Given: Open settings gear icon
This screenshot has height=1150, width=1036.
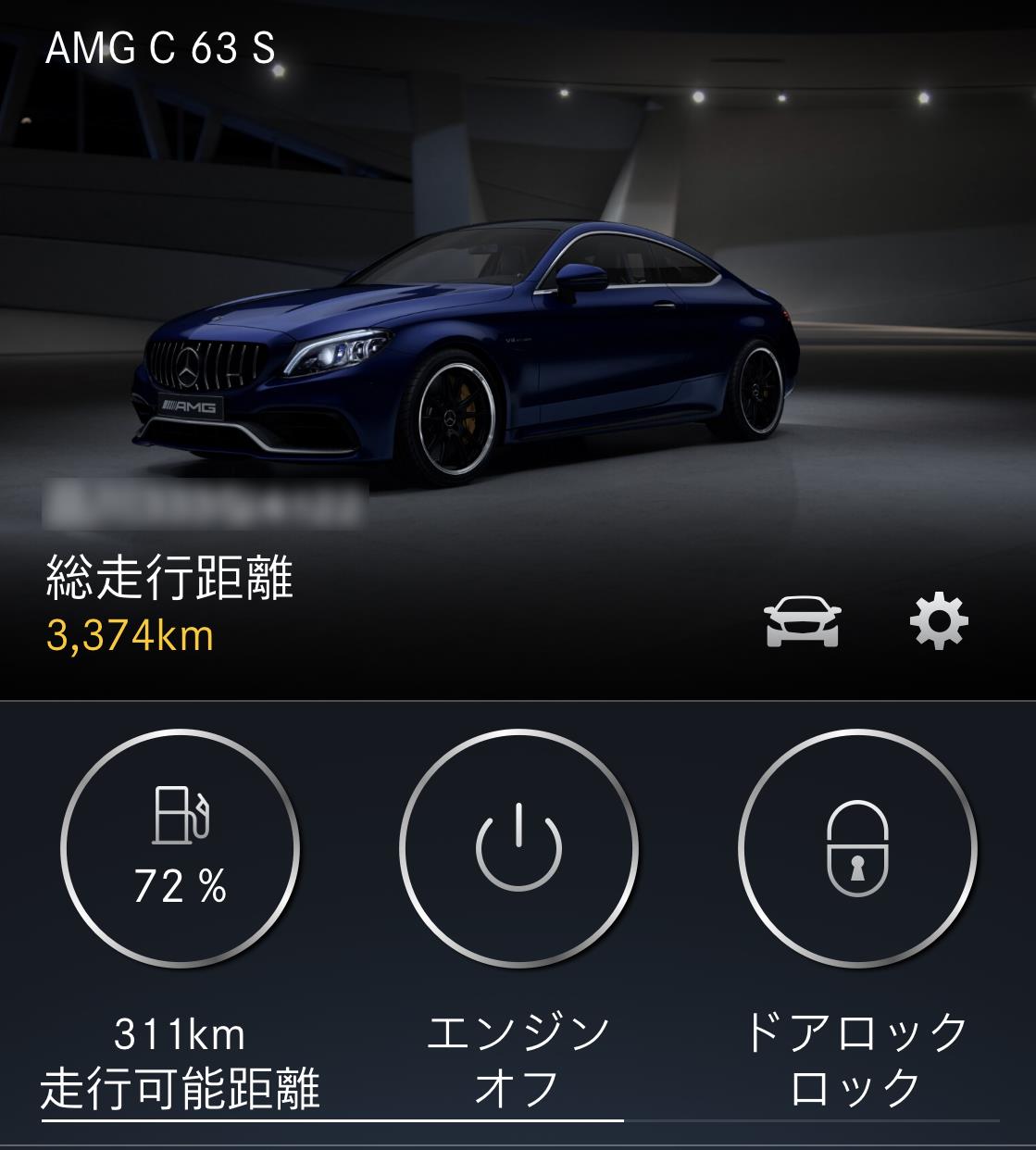Looking at the screenshot, I should click(938, 621).
